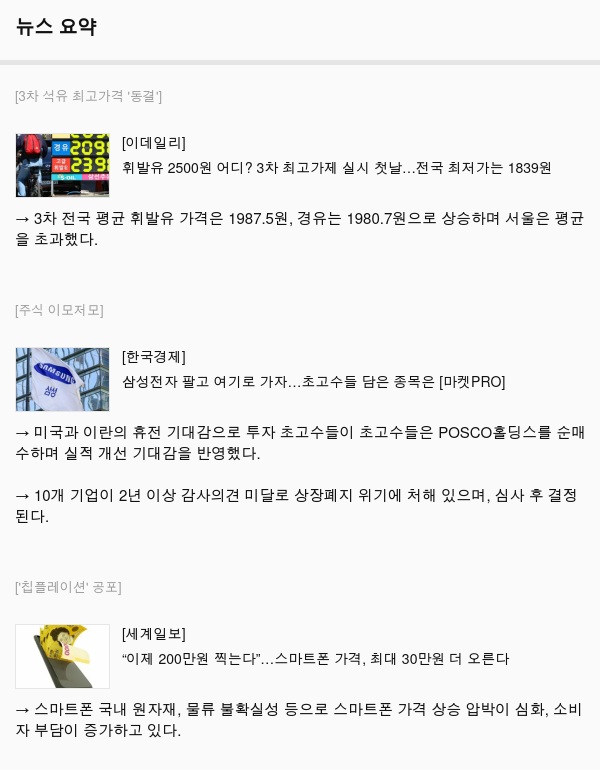Open the 이데일리 article on gasoline prices
Image resolution: width=600 pixels, height=770 pixels.
[336, 168]
